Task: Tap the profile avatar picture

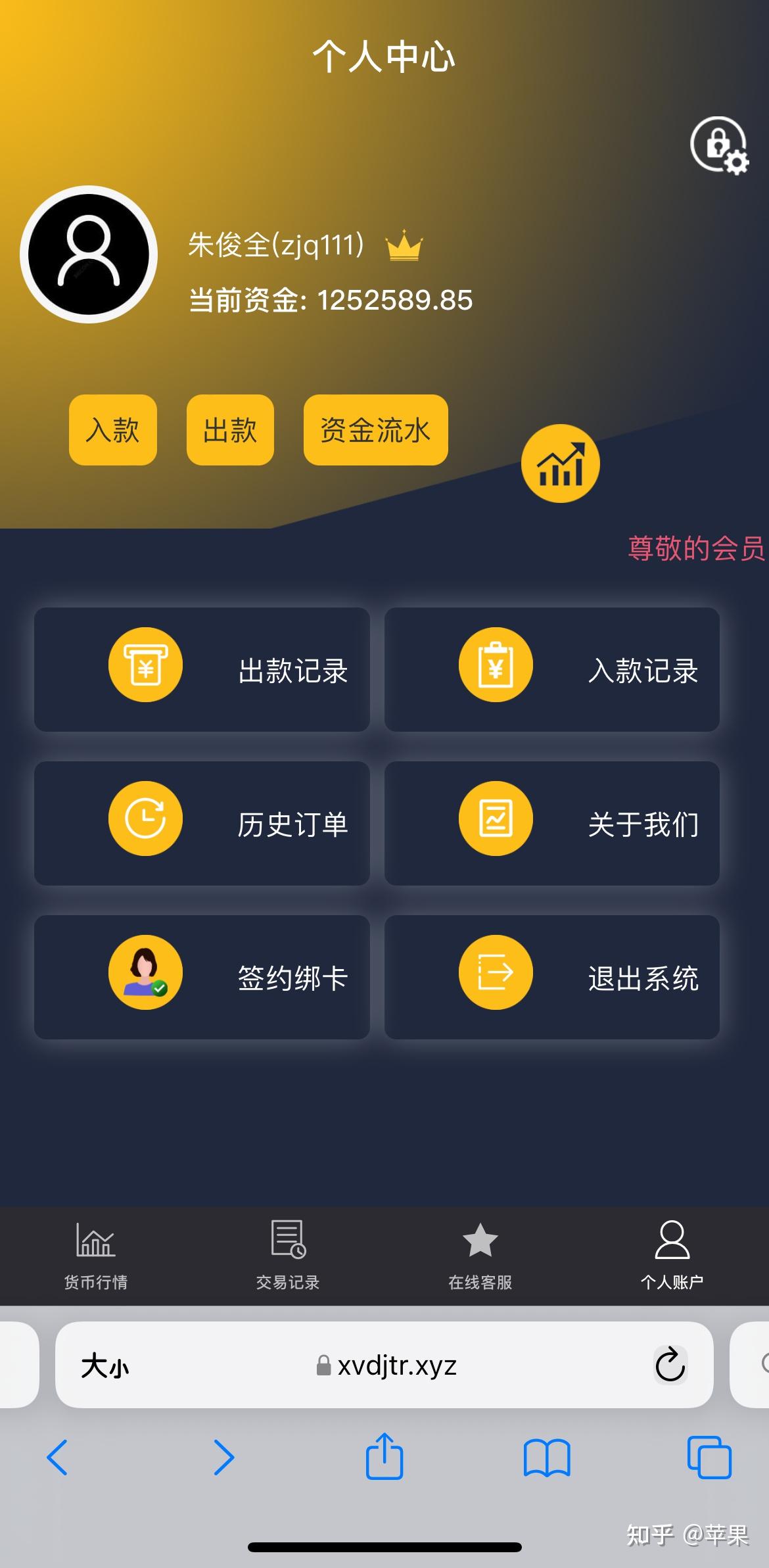Action: click(89, 254)
